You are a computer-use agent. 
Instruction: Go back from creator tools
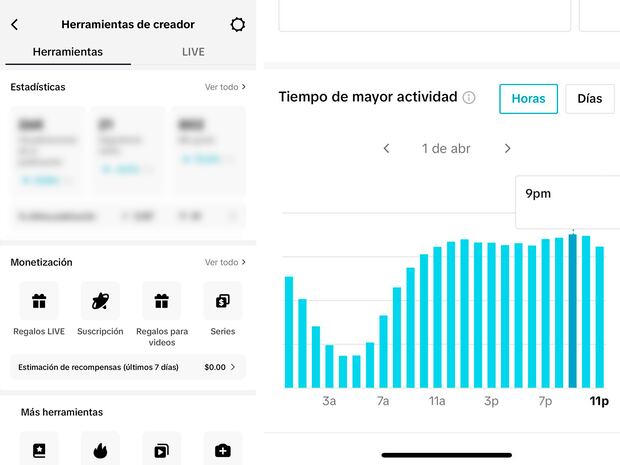pos(14,24)
